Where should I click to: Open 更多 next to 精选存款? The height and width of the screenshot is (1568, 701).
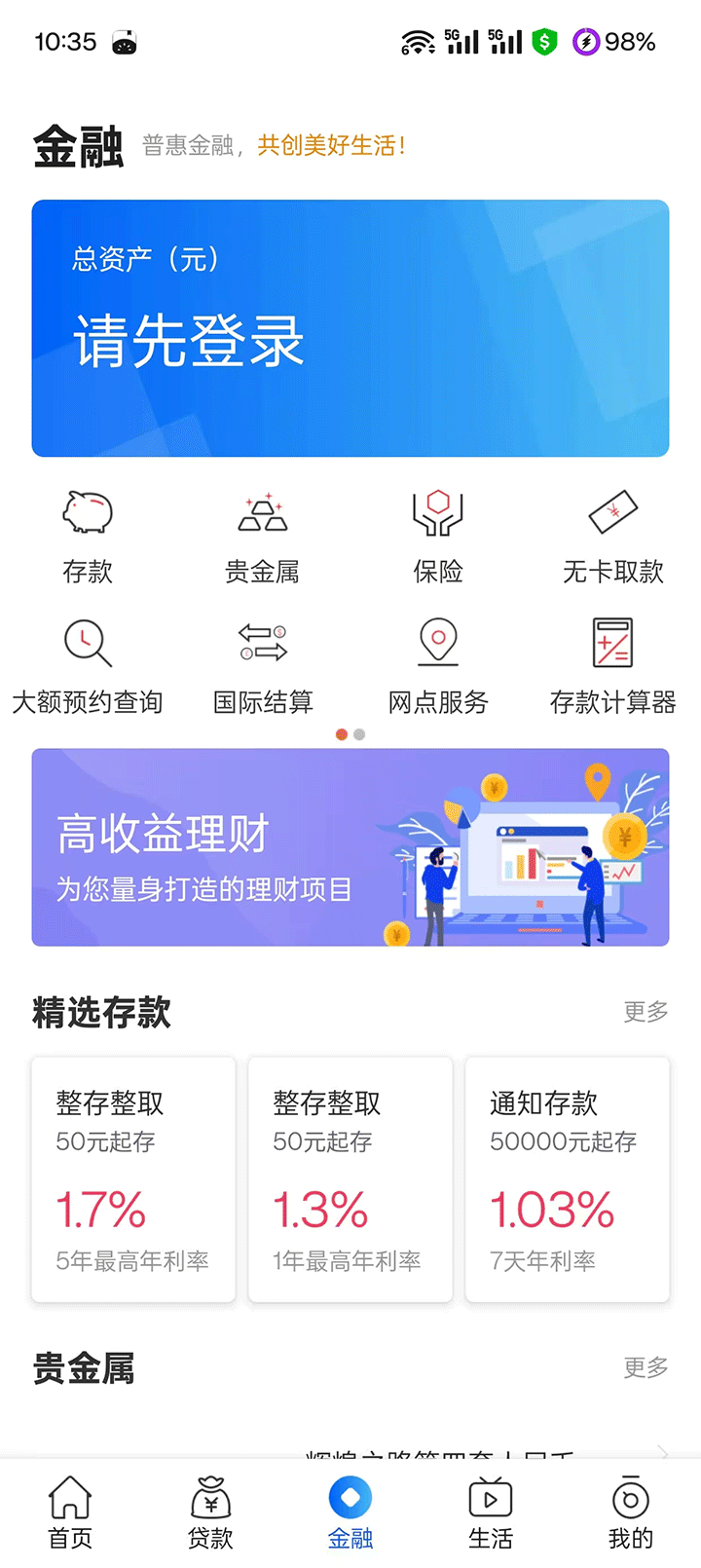(x=646, y=1013)
